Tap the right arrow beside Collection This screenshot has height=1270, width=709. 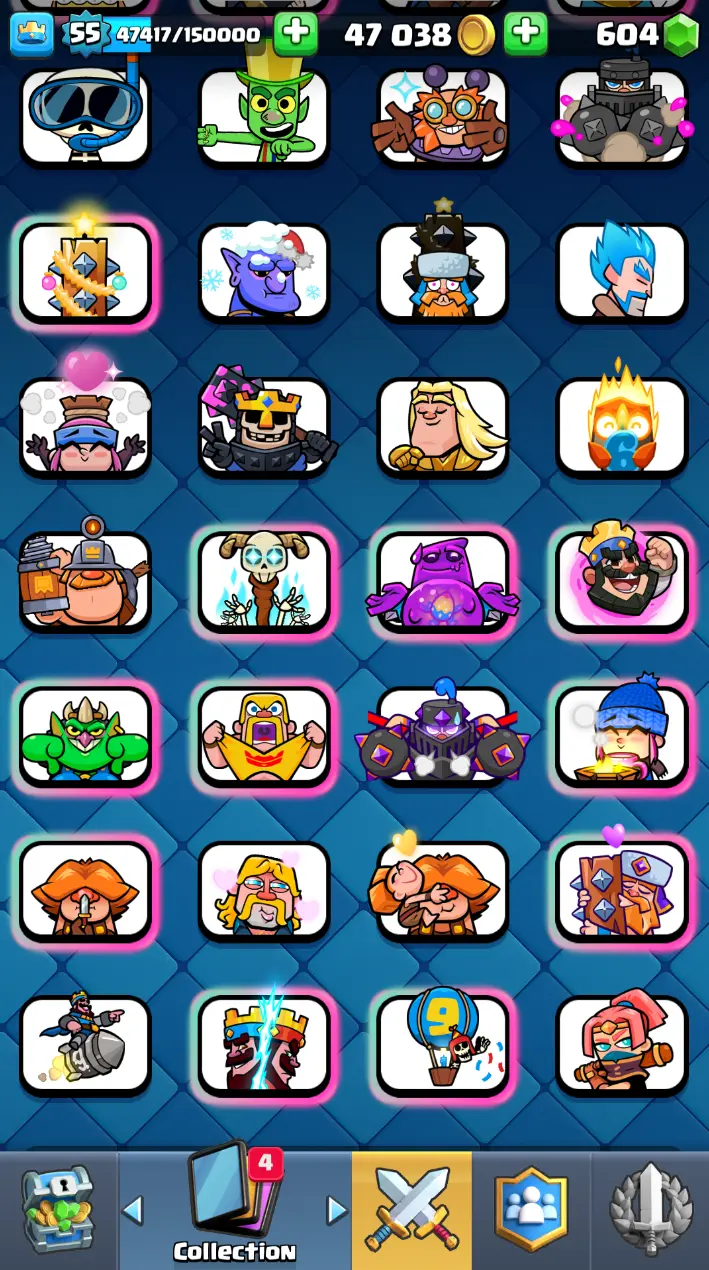coord(337,1211)
